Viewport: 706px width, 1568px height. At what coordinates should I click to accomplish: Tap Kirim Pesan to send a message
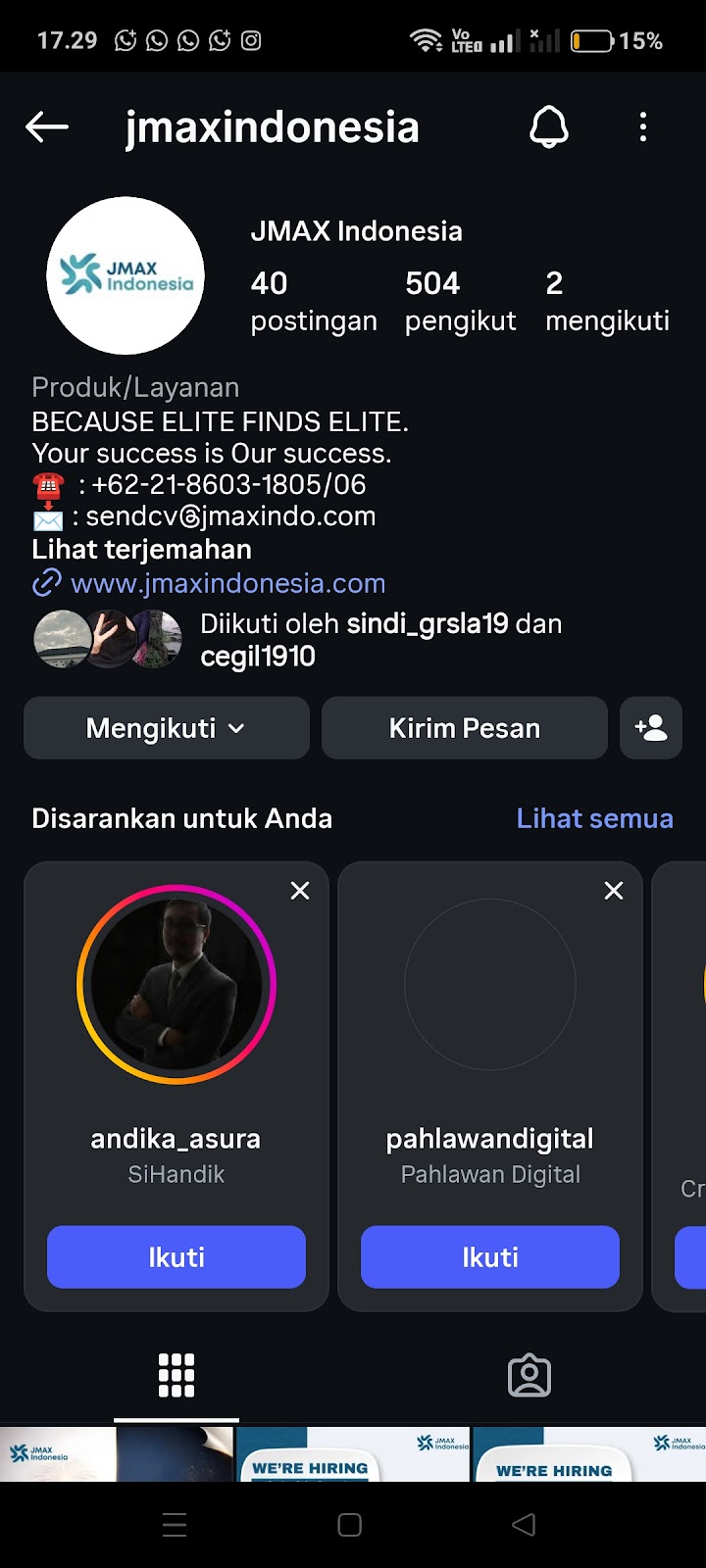(465, 728)
